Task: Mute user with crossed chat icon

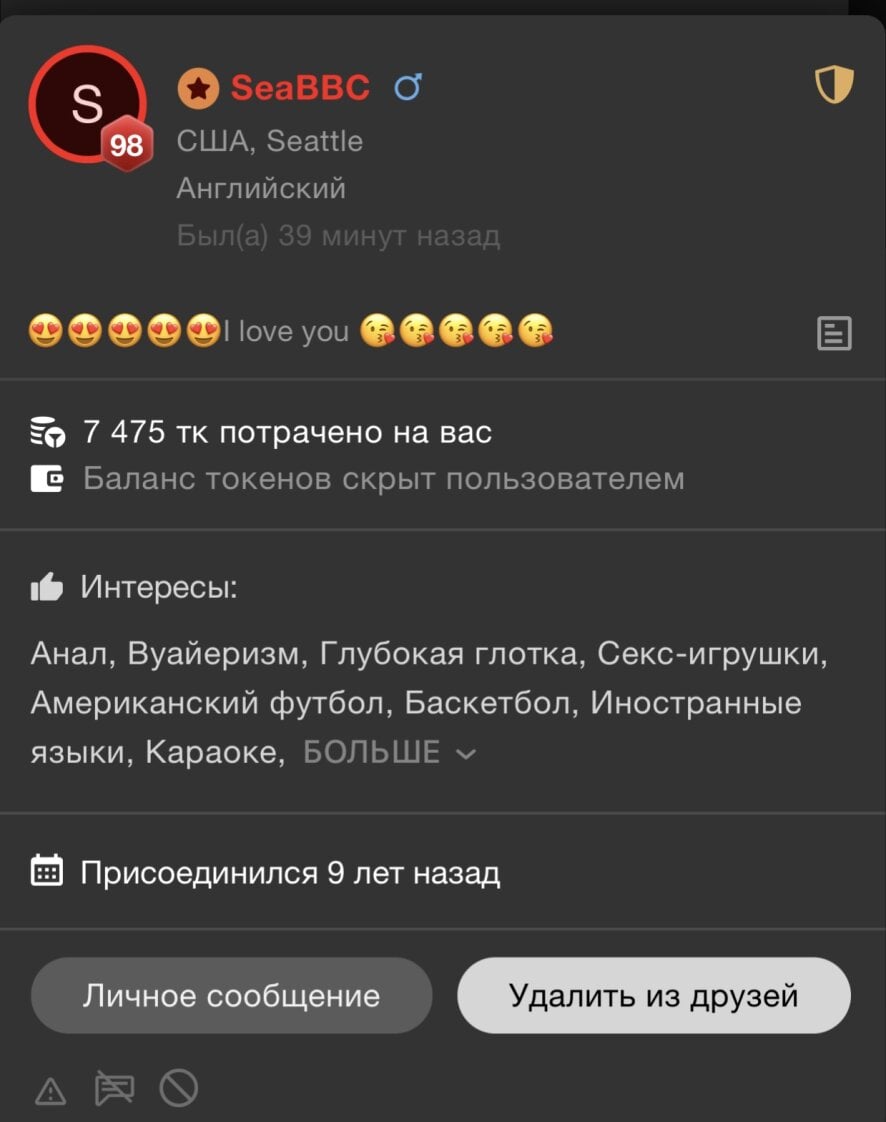Action: pos(114,1089)
